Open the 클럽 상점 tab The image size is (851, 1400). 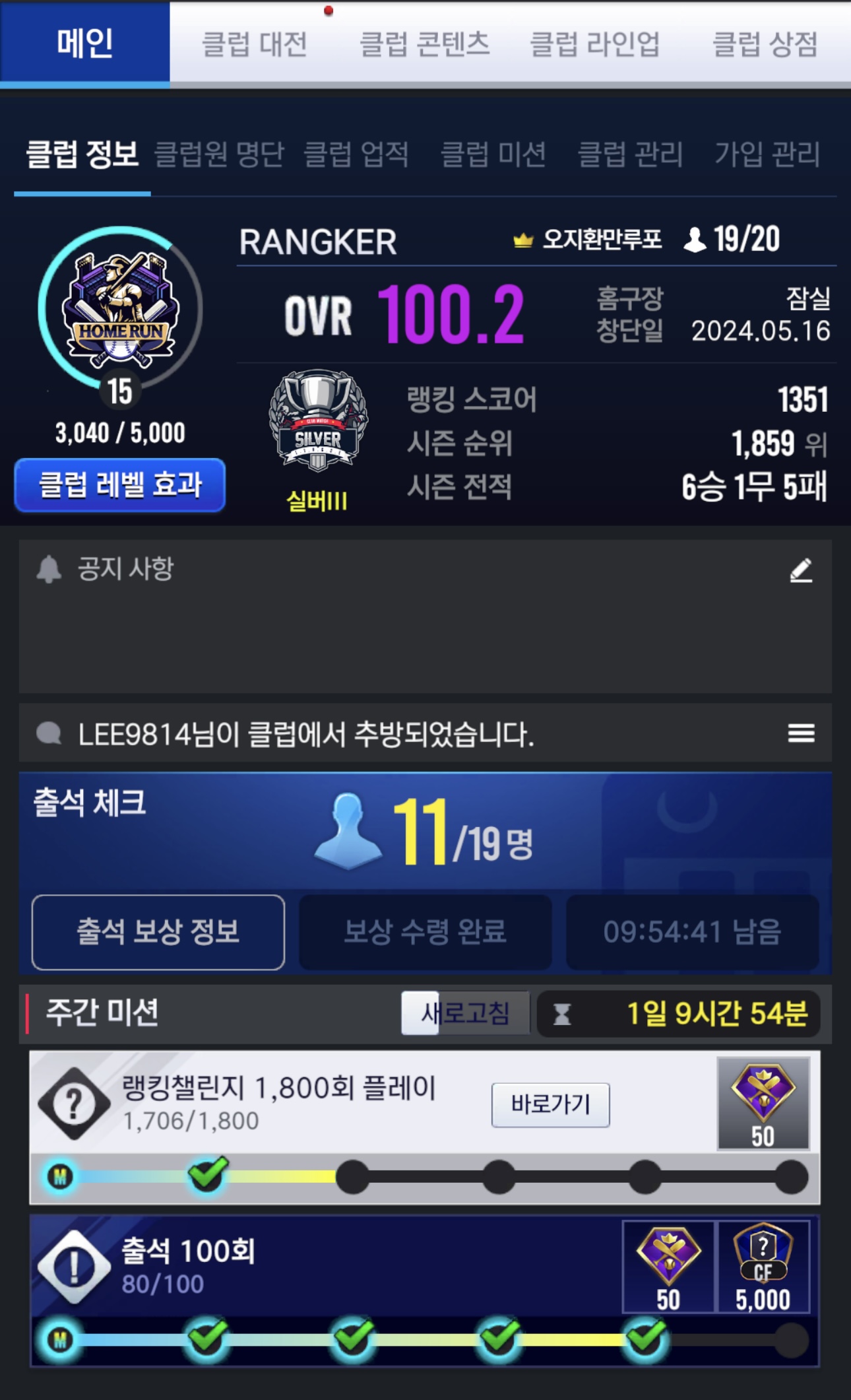coord(765,45)
